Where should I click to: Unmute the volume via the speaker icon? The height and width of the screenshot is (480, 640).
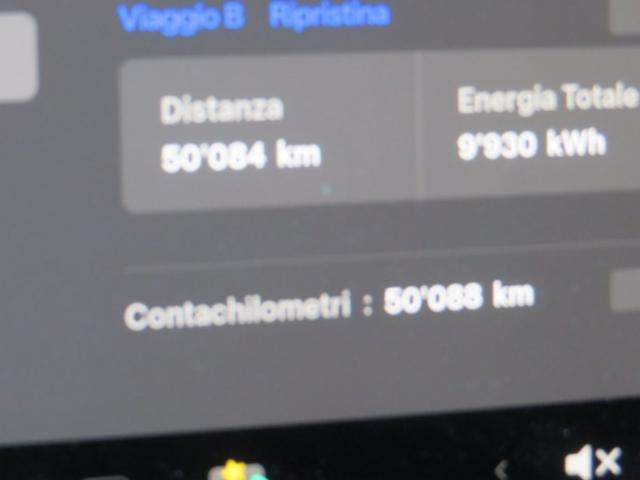tap(592, 463)
